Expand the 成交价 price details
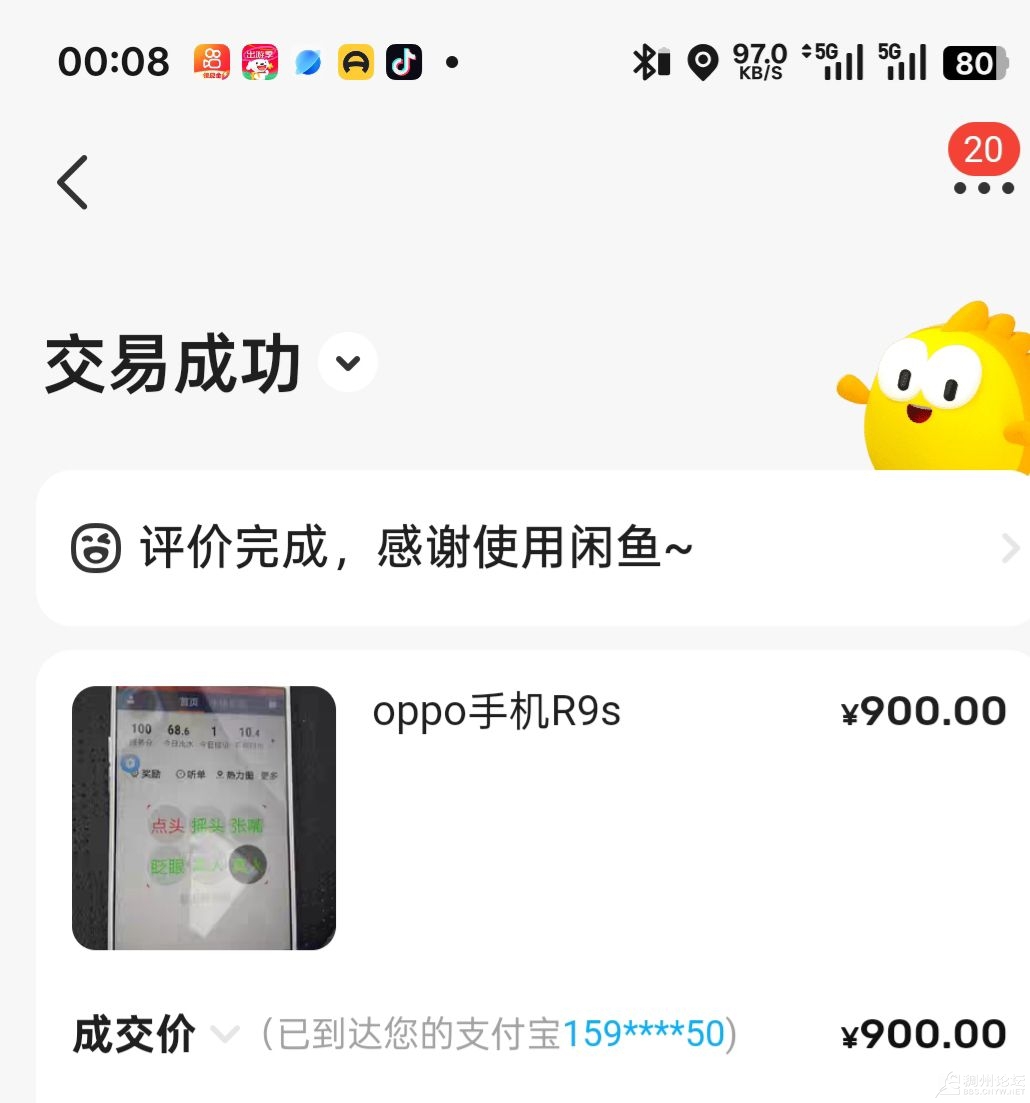Screen dimensions: 1030x1103 226,1034
